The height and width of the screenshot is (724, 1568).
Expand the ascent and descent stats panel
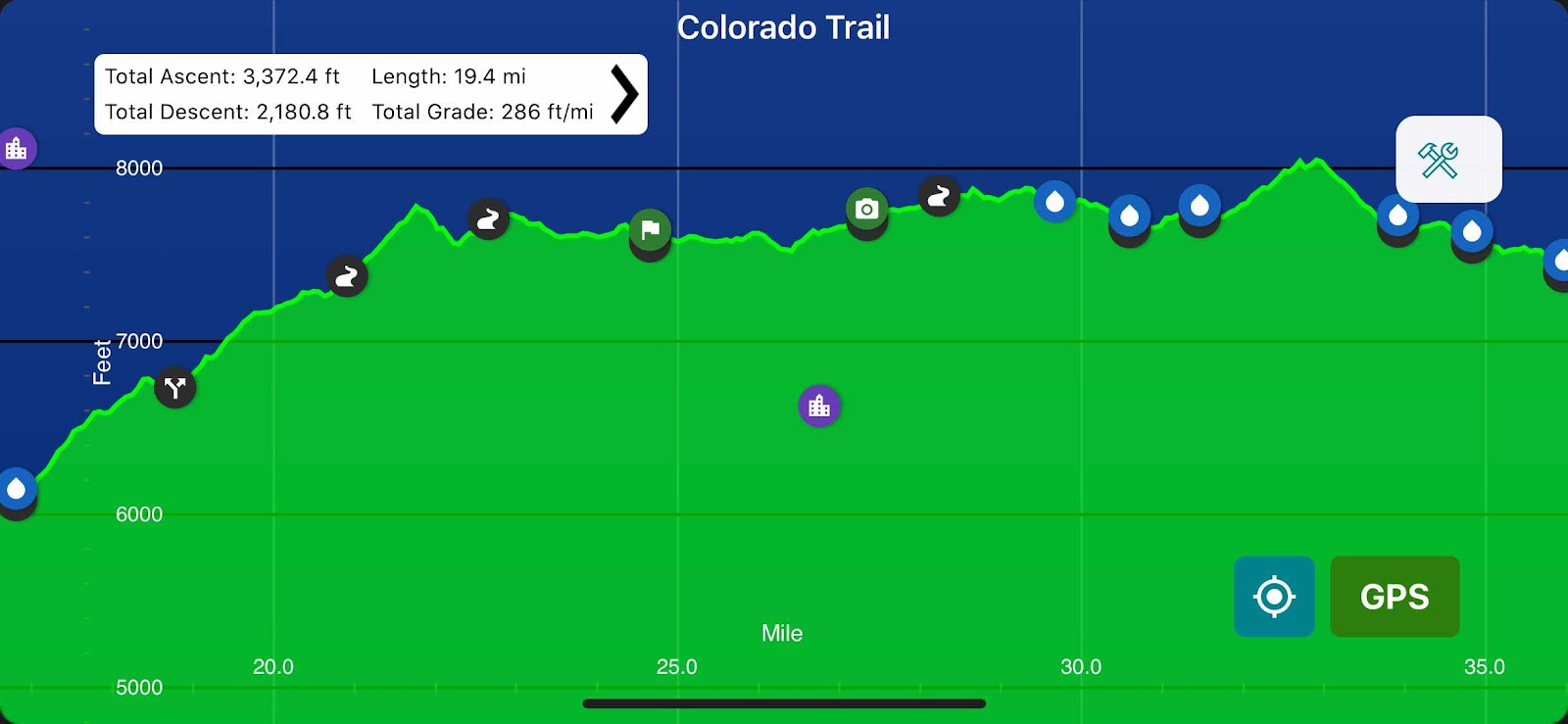[624, 94]
